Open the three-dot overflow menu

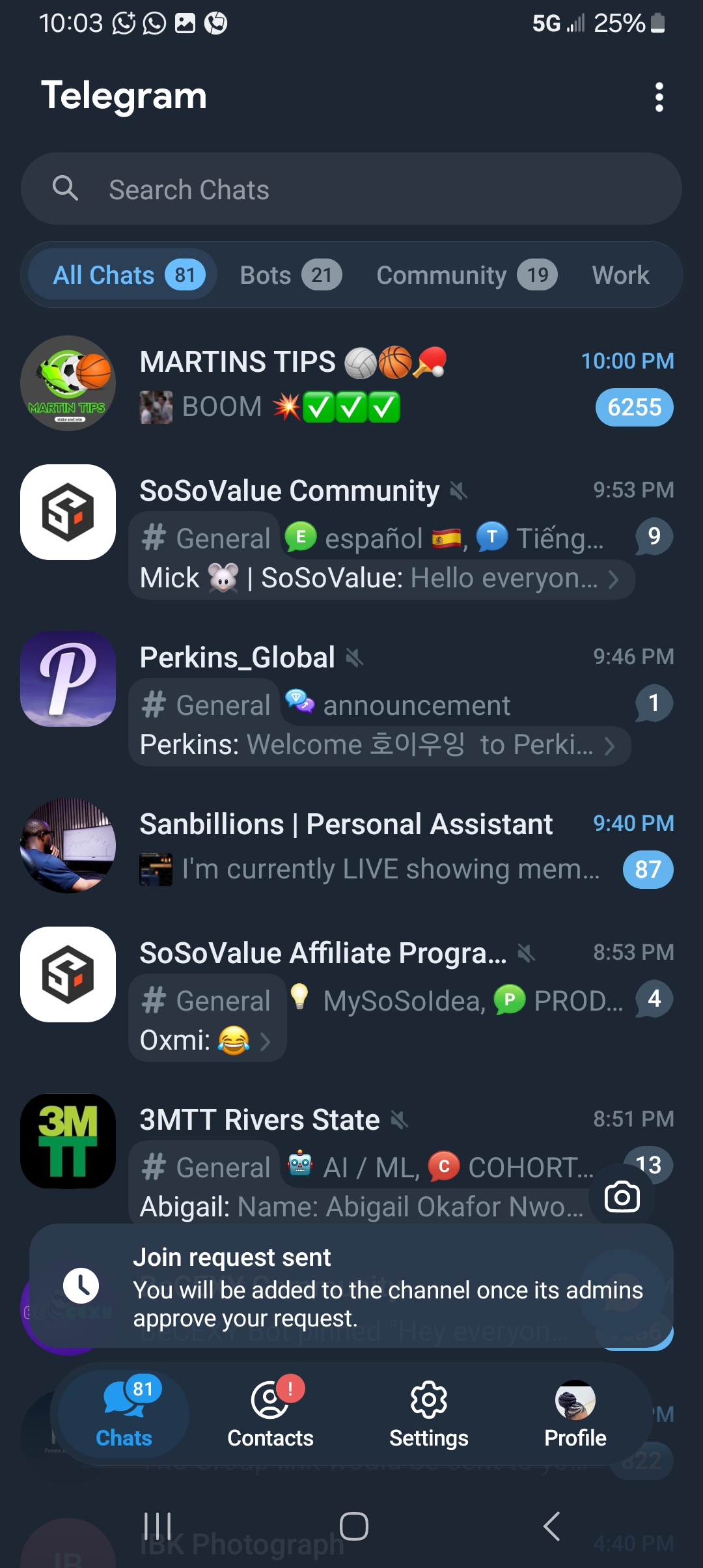click(659, 97)
